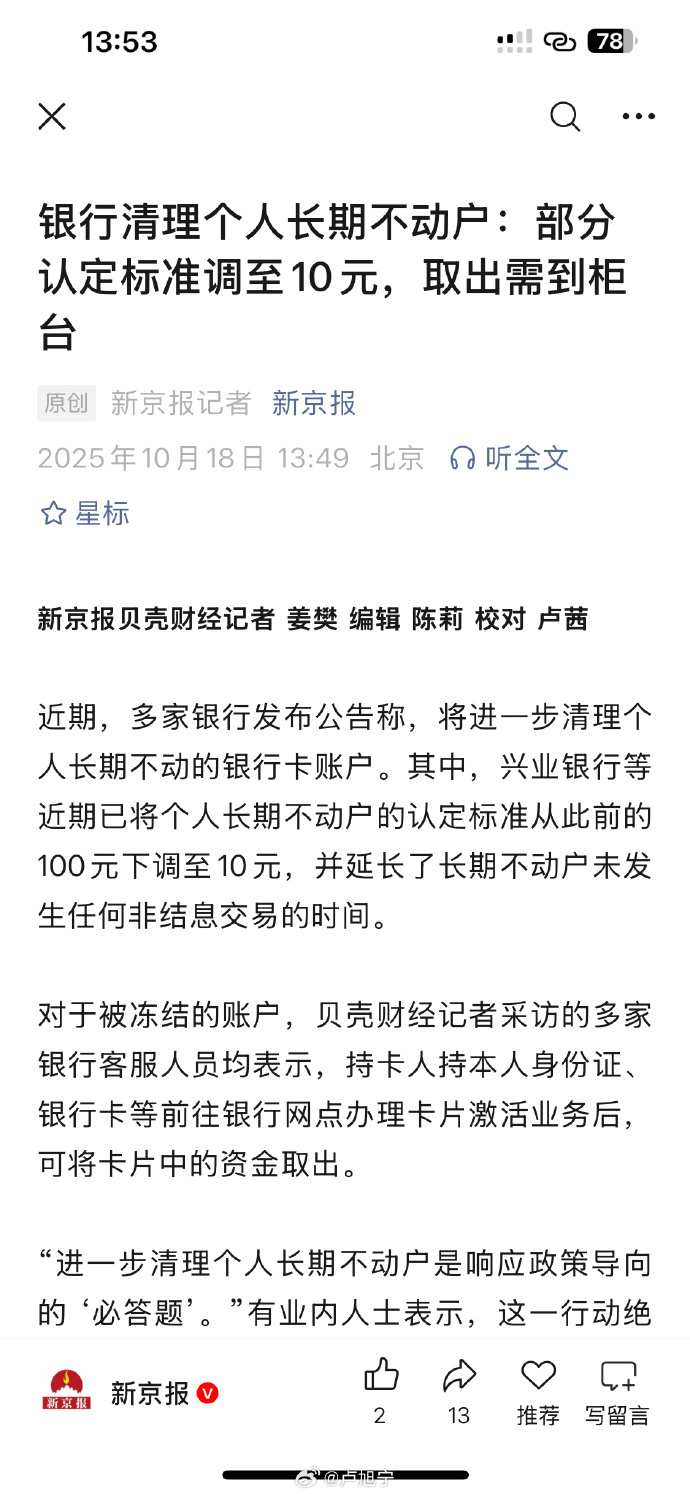Star this account with 星标
This screenshot has width=690, height=1494.
(x=85, y=513)
